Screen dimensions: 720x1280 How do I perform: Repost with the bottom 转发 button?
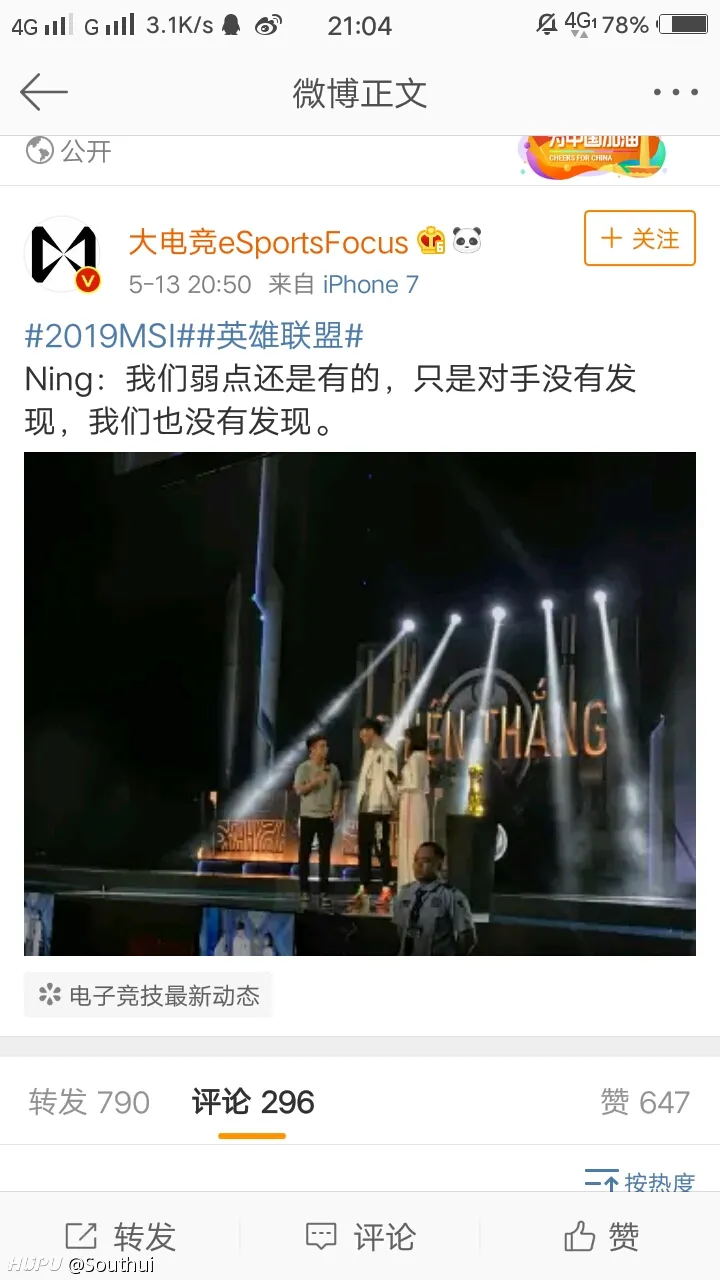pyautogui.click(x=120, y=1237)
